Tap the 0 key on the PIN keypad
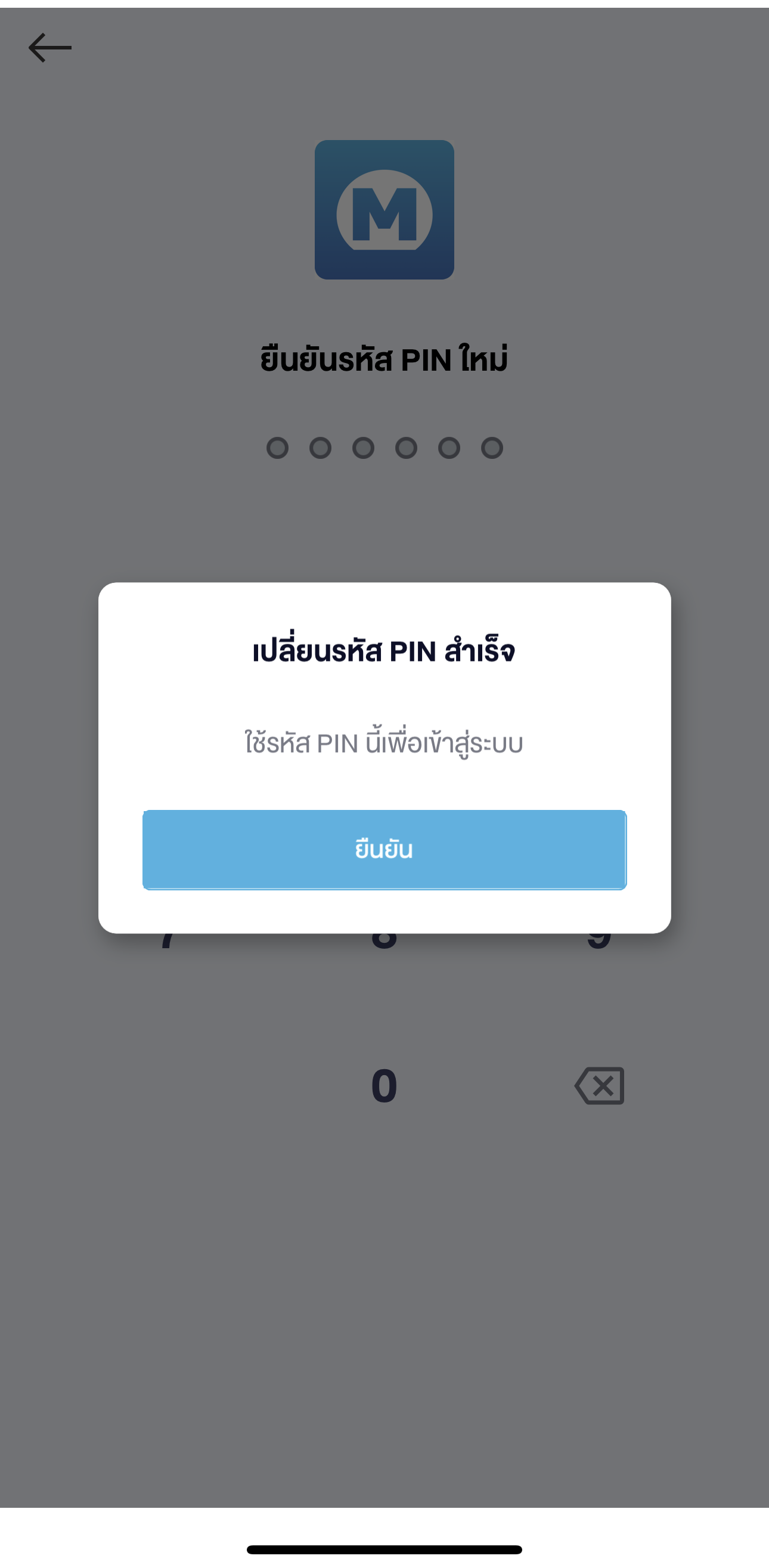 pyautogui.click(x=384, y=1086)
